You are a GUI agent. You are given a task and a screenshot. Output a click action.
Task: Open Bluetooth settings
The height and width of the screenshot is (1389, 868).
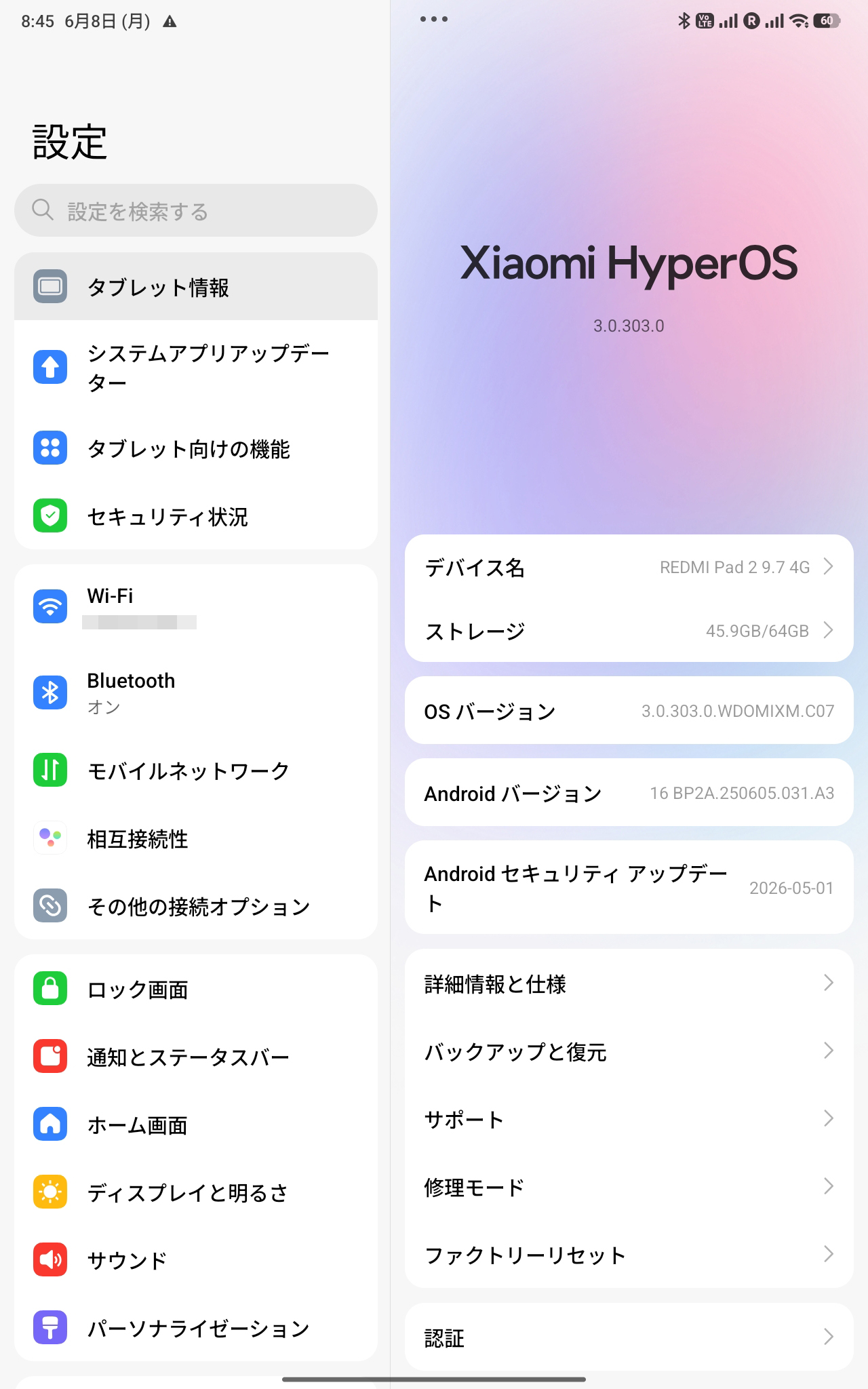click(195, 692)
